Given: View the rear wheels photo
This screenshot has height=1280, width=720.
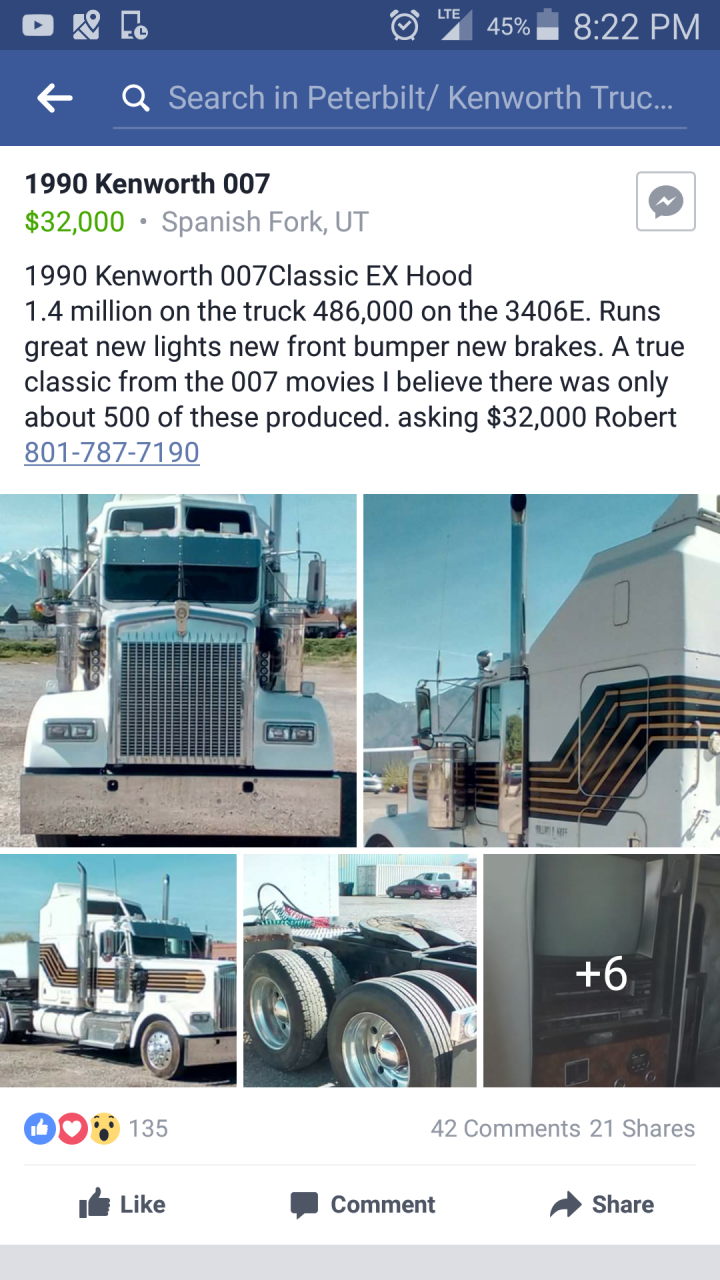Looking at the screenshot, I should coord(360,970).
